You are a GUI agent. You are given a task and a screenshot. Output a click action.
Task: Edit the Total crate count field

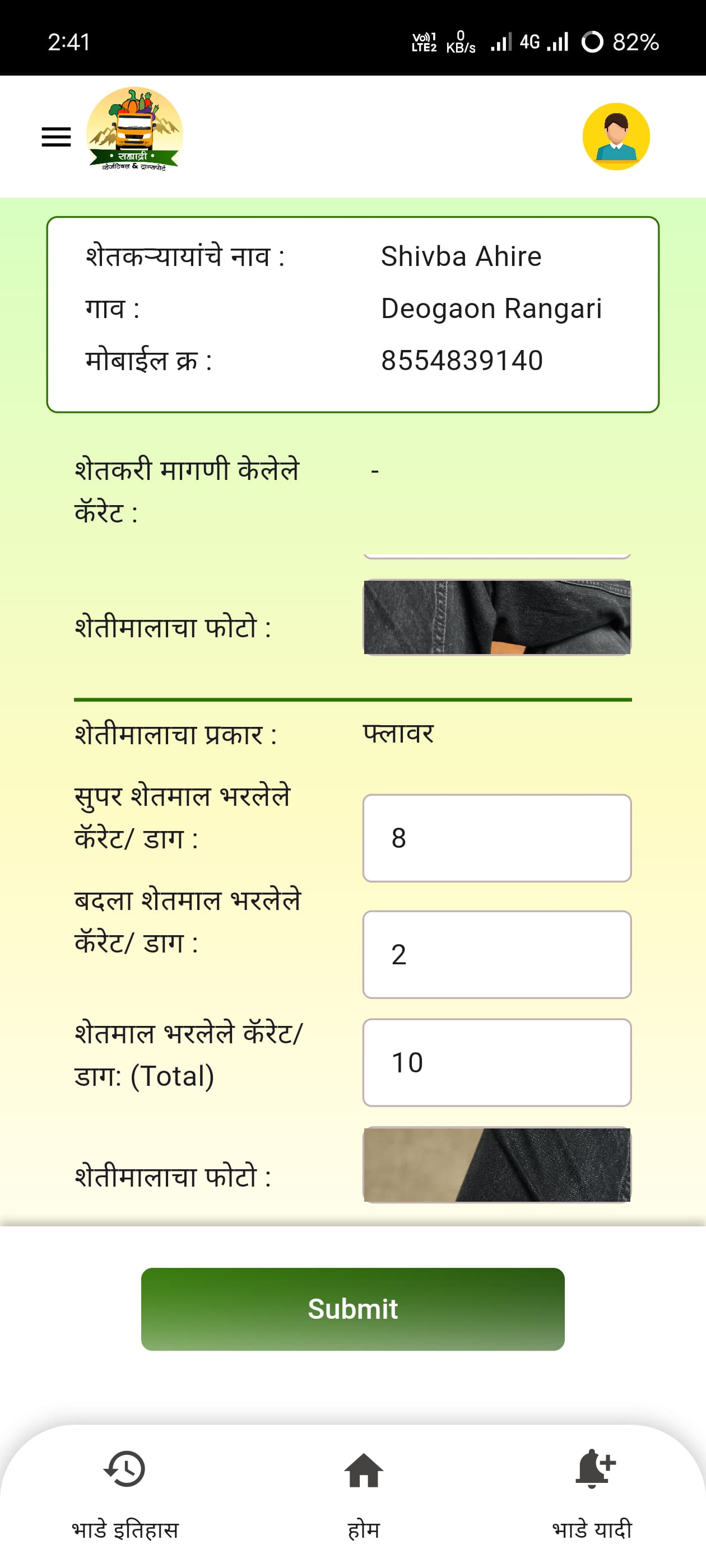(x=496, y=1062)
